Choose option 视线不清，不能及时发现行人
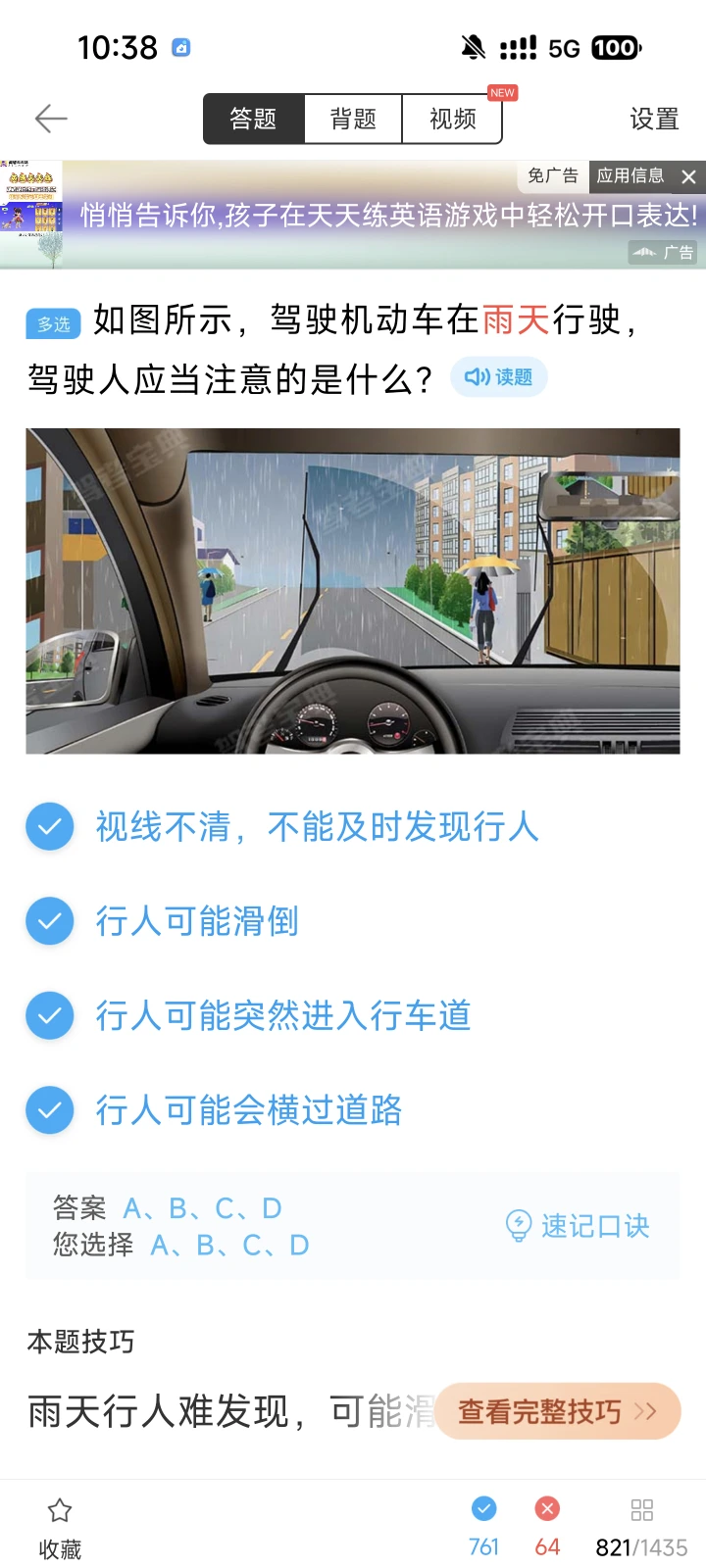This screenshot has width=706, height=1568. (x=317, y=827)
